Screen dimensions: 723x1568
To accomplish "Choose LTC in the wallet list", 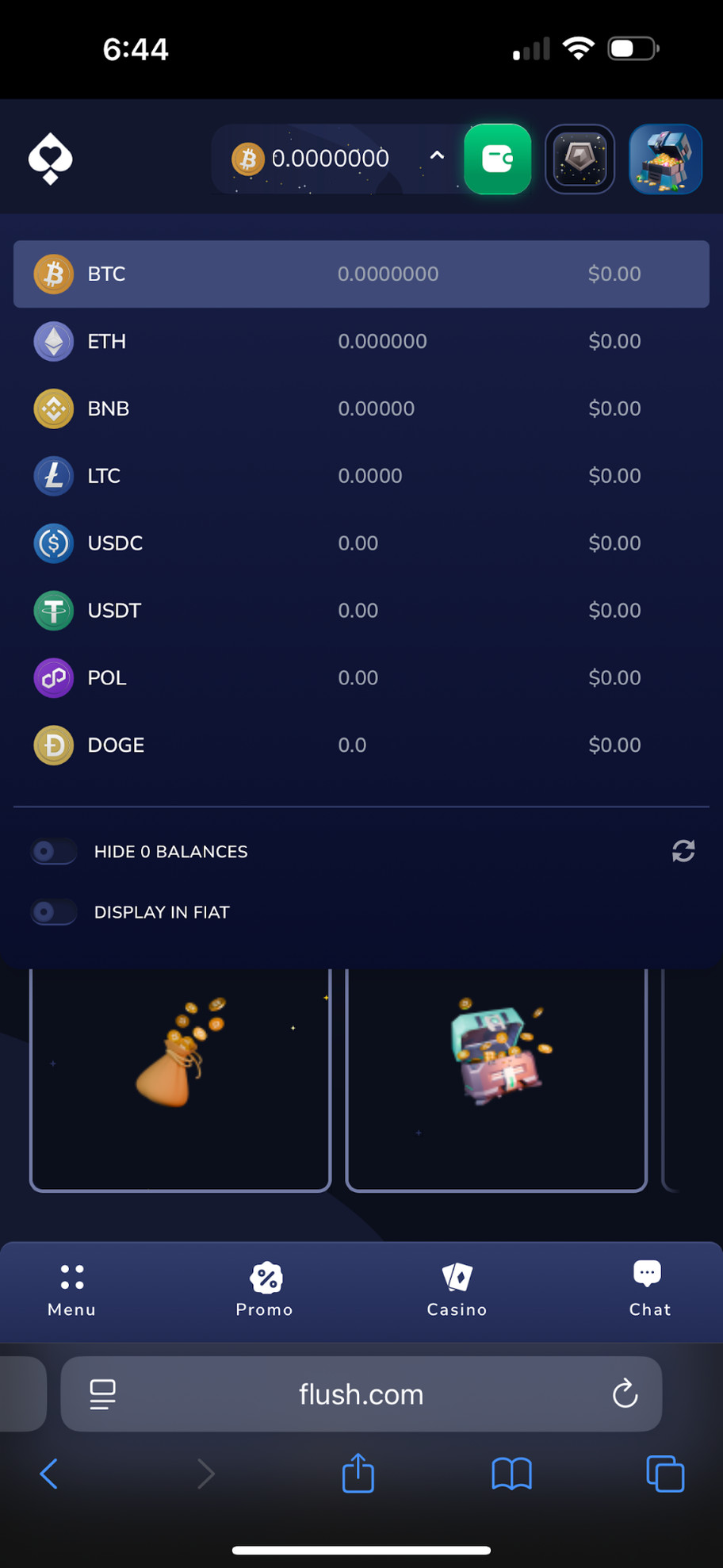I will pos(361,476).
